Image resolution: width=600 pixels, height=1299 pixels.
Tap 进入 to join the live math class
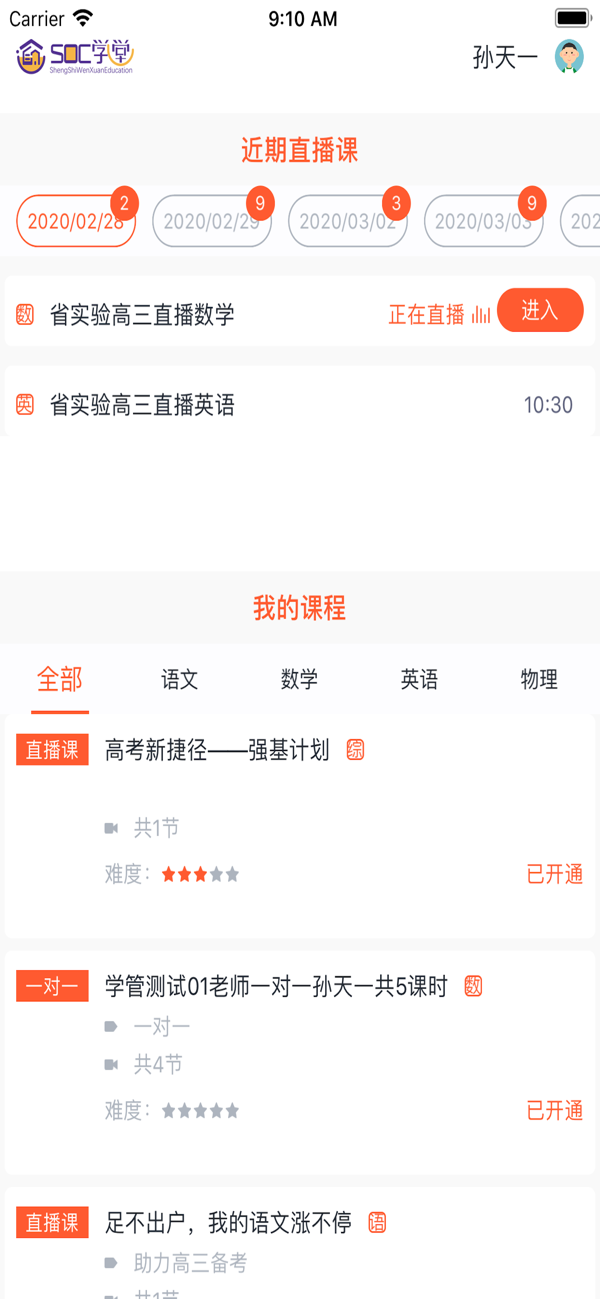(x=539, y=311)
